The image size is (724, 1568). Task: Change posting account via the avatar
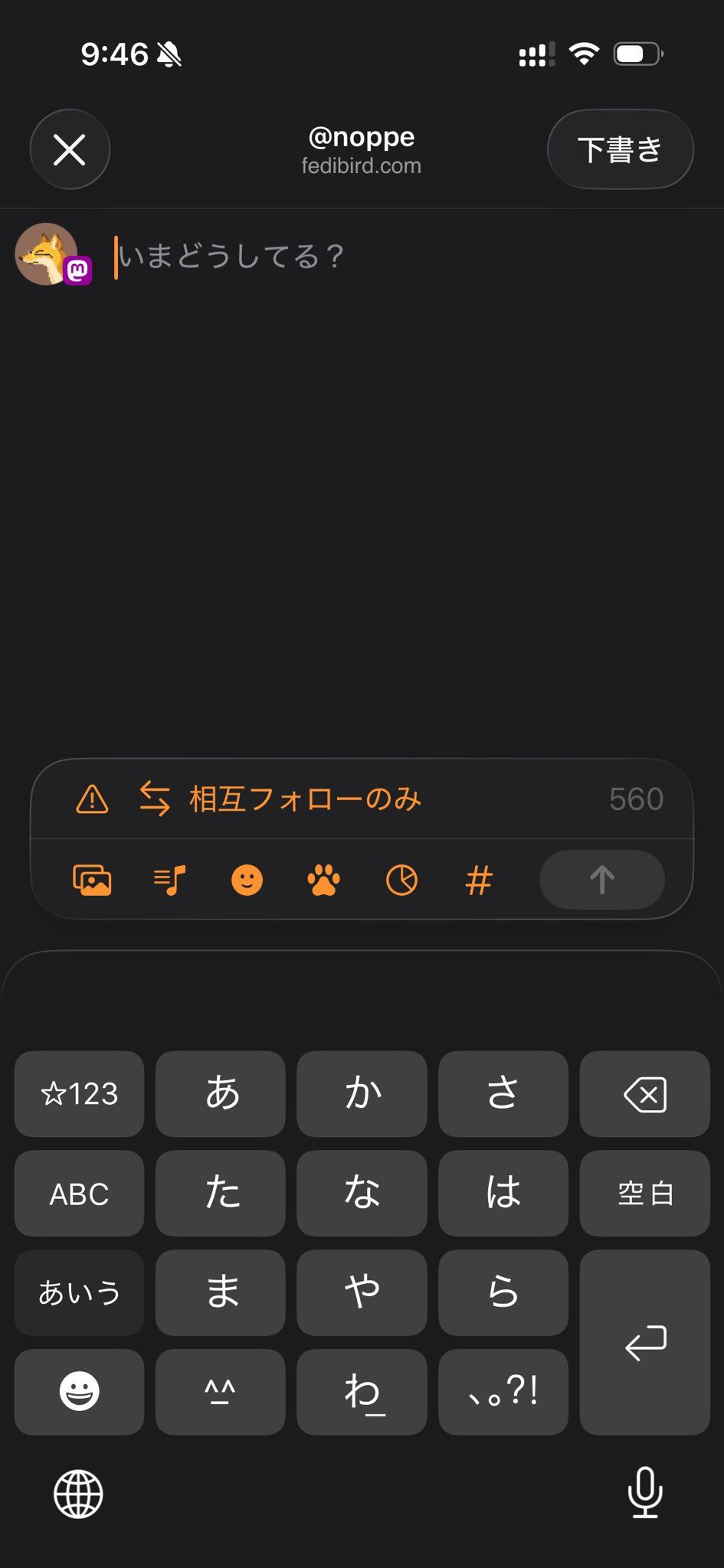pos(48,254)
